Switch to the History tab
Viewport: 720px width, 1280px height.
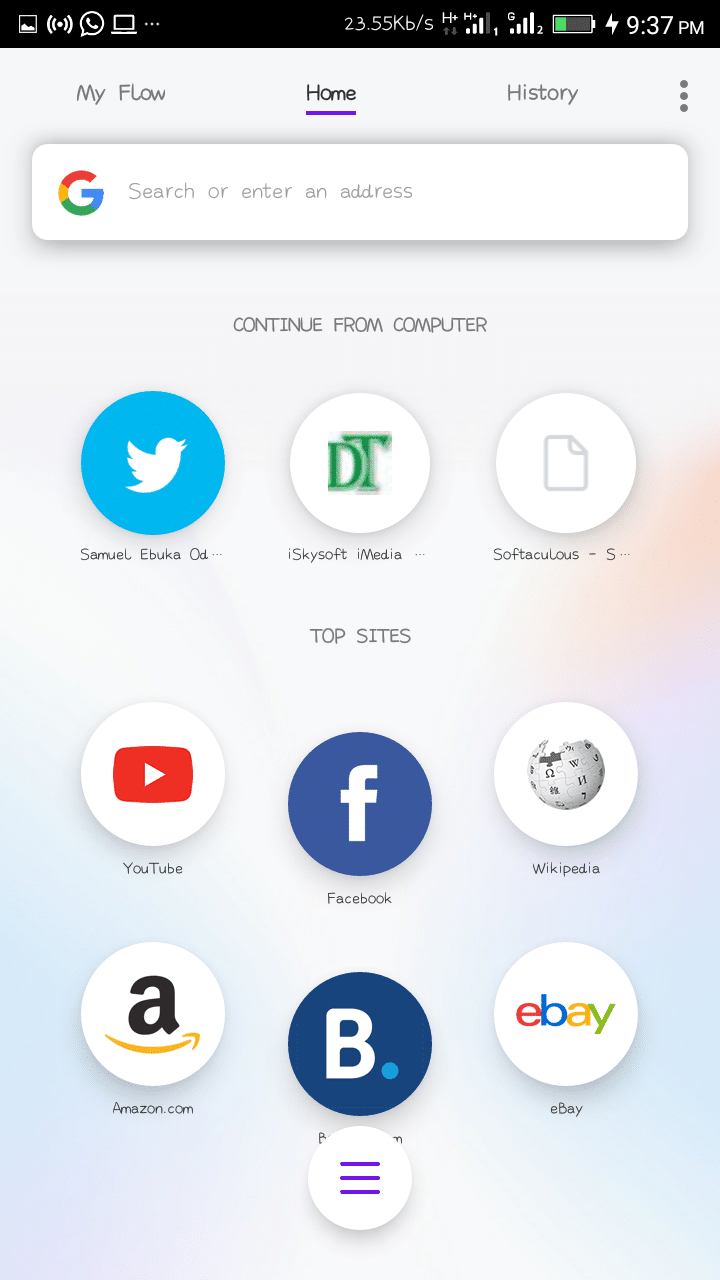[x=541, y=93]
